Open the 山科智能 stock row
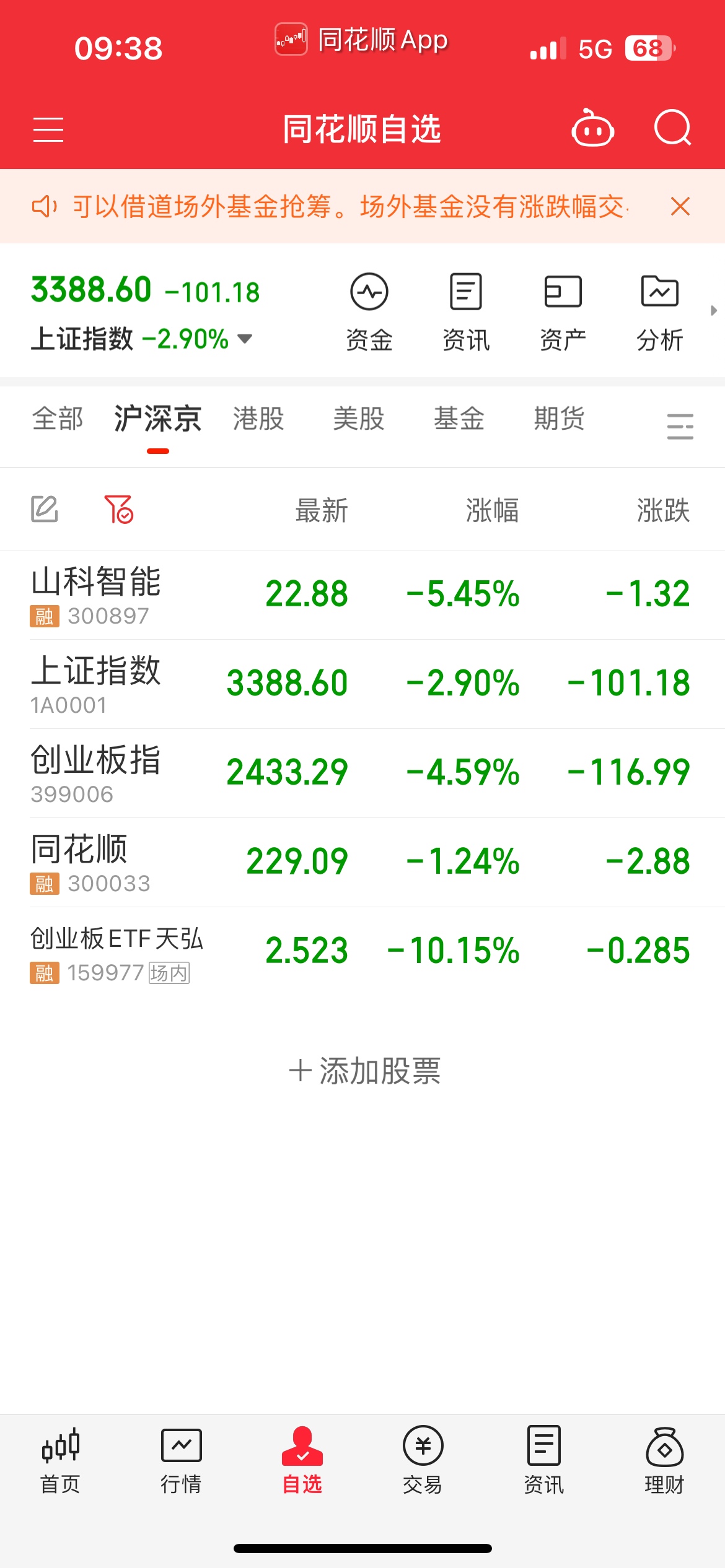The width and height of the screenshot is (725, 1568). (x=362, y=595)
